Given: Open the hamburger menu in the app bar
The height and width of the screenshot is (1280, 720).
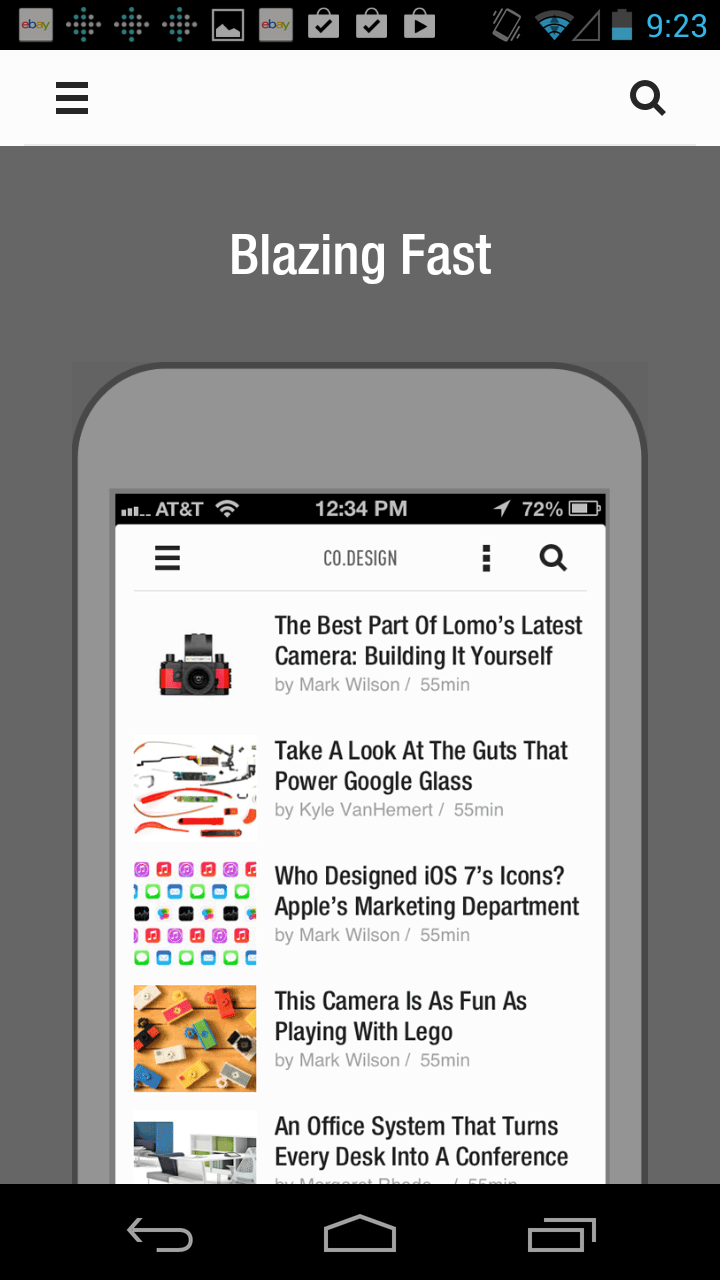Looking at the screenshot, I should click(x=72, y=98).
